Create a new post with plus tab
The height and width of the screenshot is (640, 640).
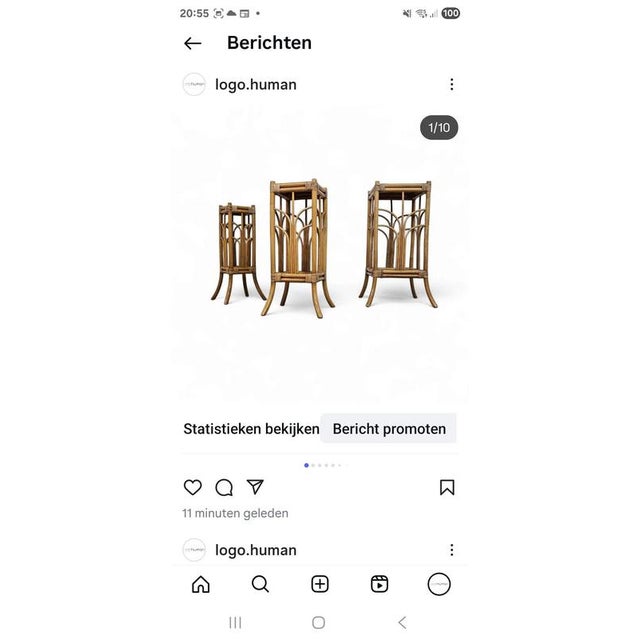(x=320, y=584)
